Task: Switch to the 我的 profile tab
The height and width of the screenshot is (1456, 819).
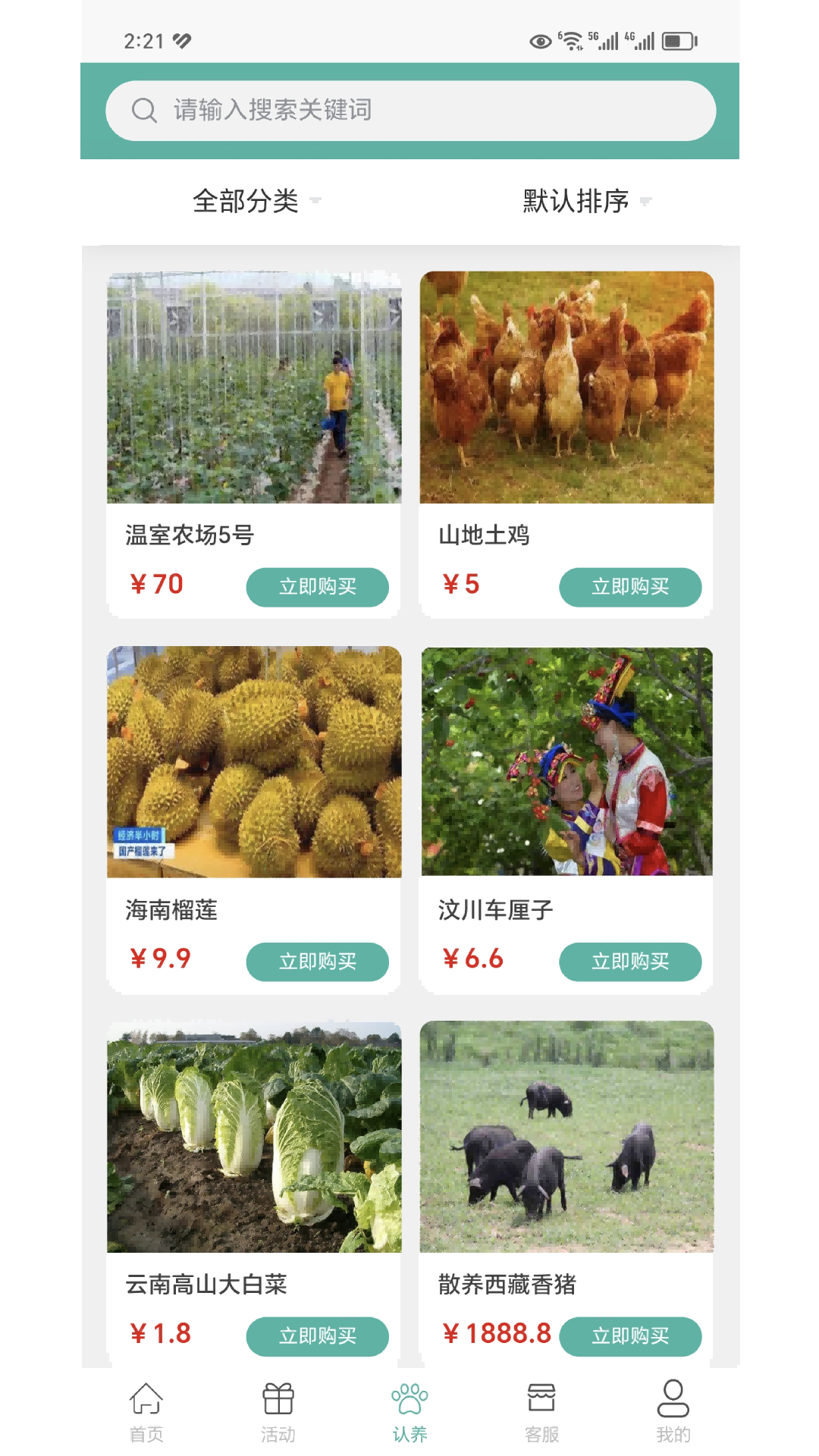Action: [673, 1412]
